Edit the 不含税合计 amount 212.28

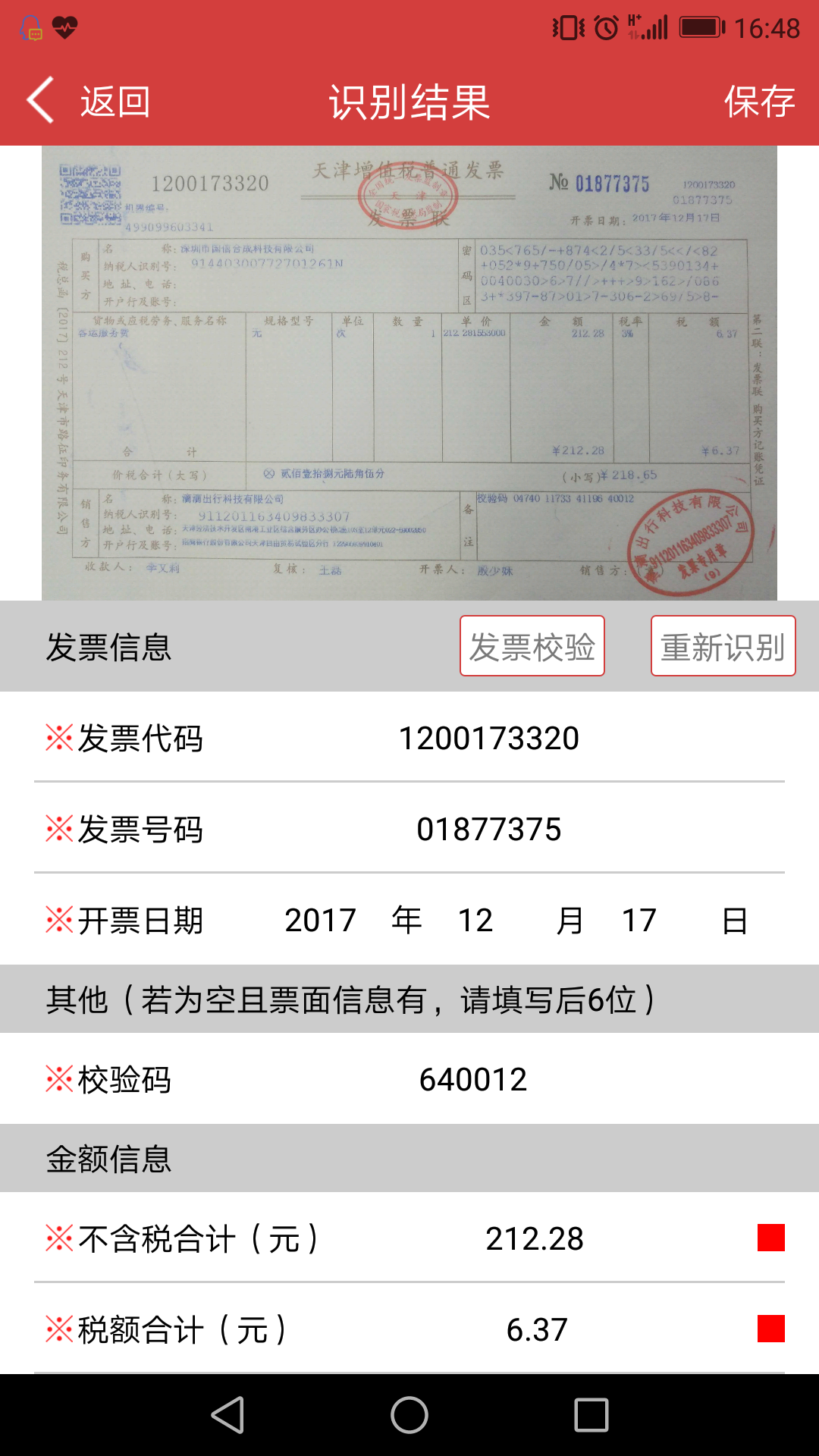(535, 1238)
